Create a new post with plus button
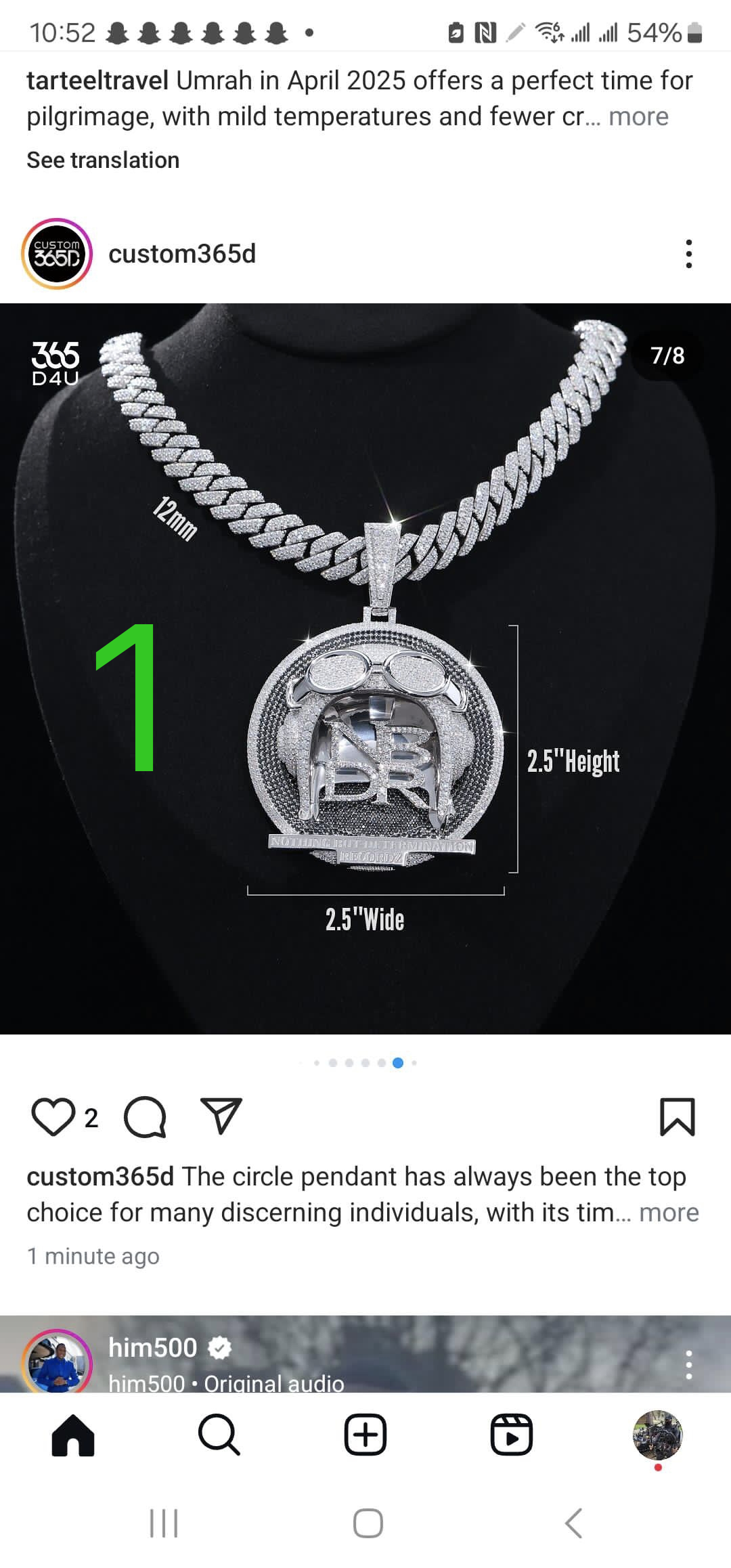 365,1435
